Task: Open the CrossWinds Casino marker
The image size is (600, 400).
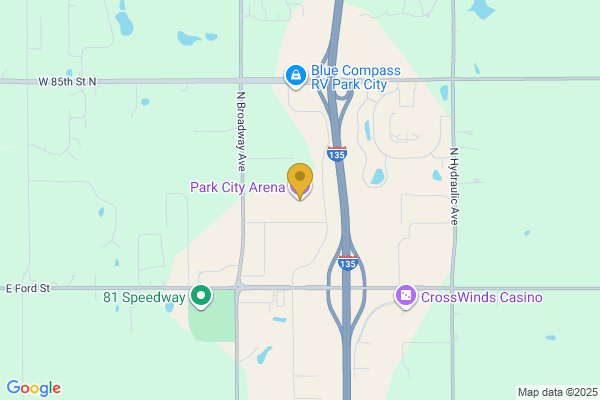Action: click(x=406, y=296)
